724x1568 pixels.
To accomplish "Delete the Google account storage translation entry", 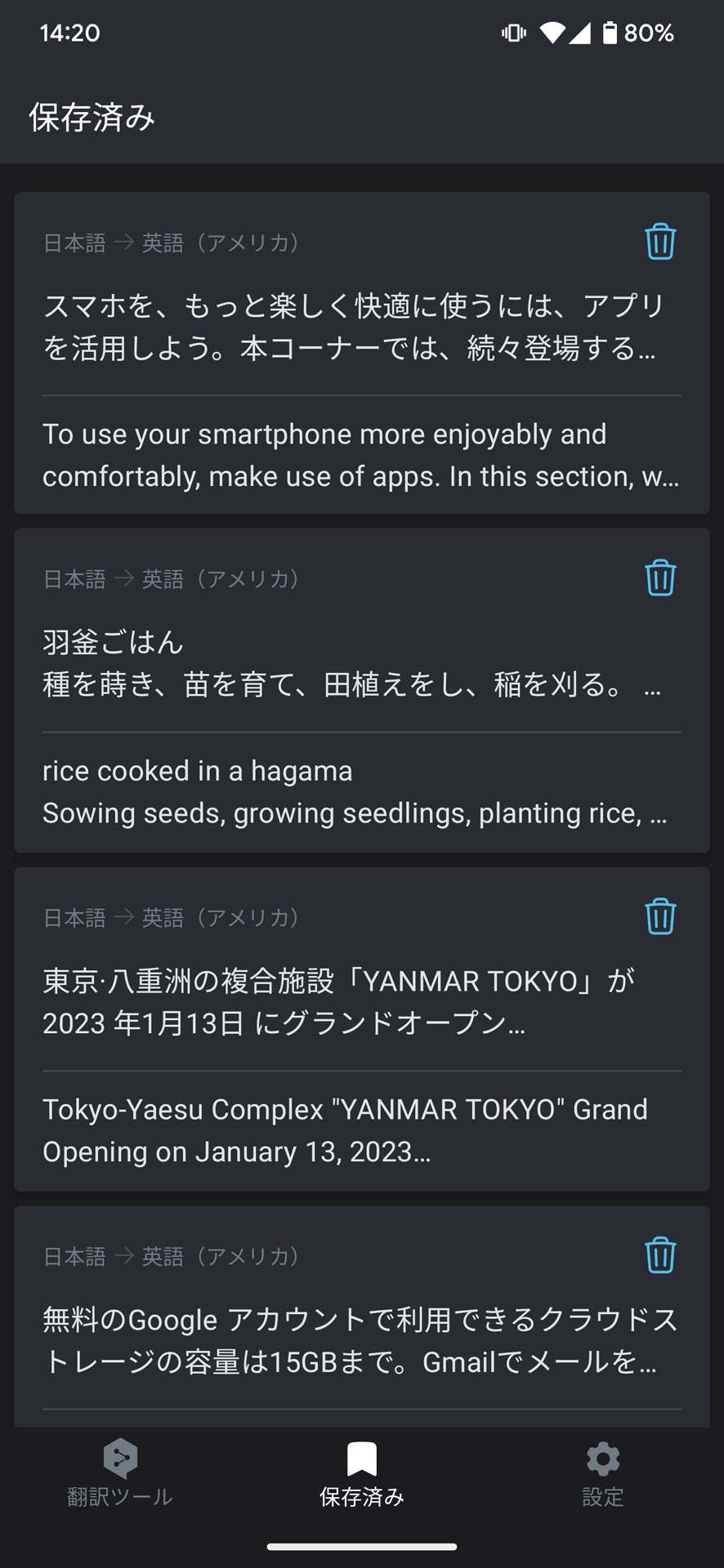I will coord(659,1256).
